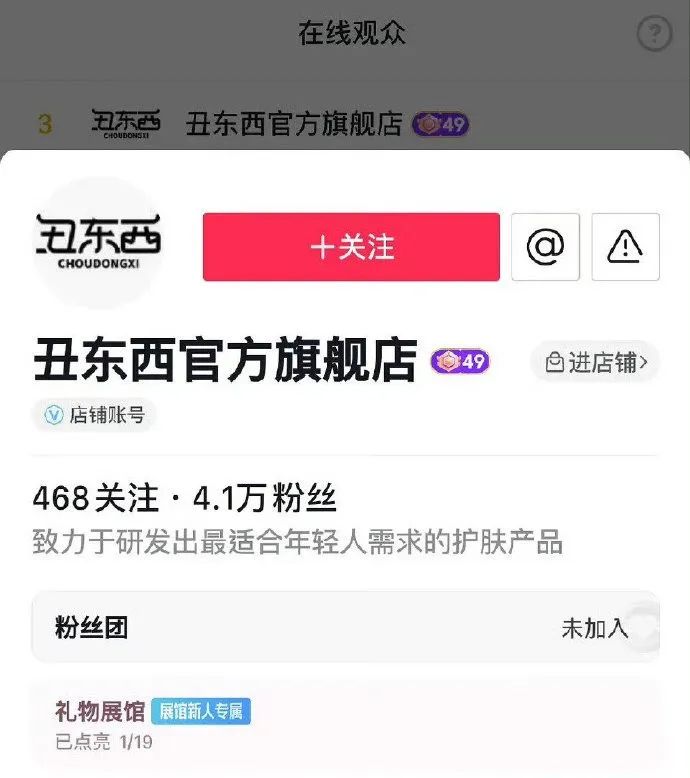The image size is (690, 778).
Task: Report the account via warning triangle
Action: (x=625, y=247)
